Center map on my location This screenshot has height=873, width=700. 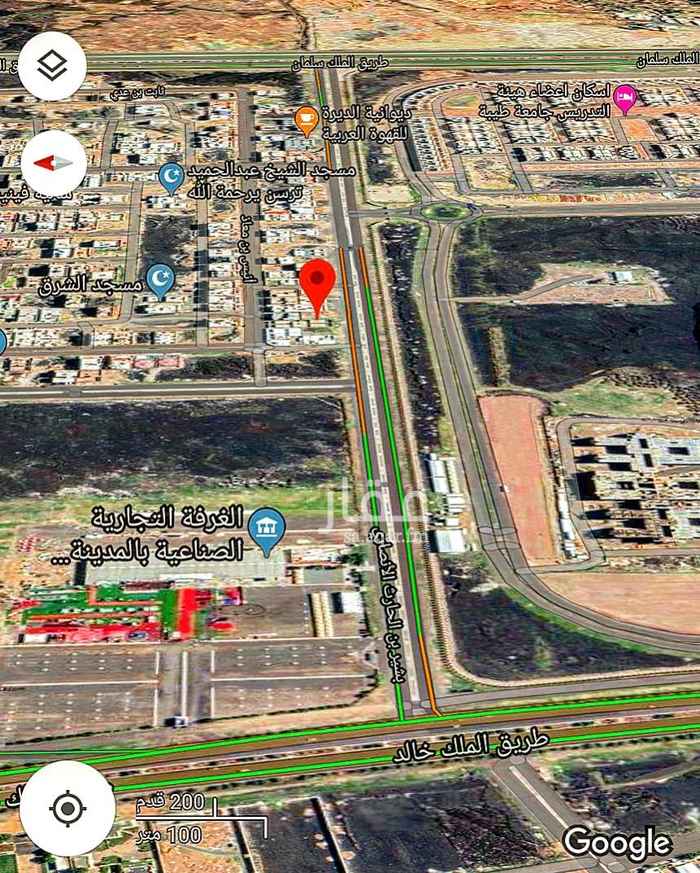tap(67, 807)
